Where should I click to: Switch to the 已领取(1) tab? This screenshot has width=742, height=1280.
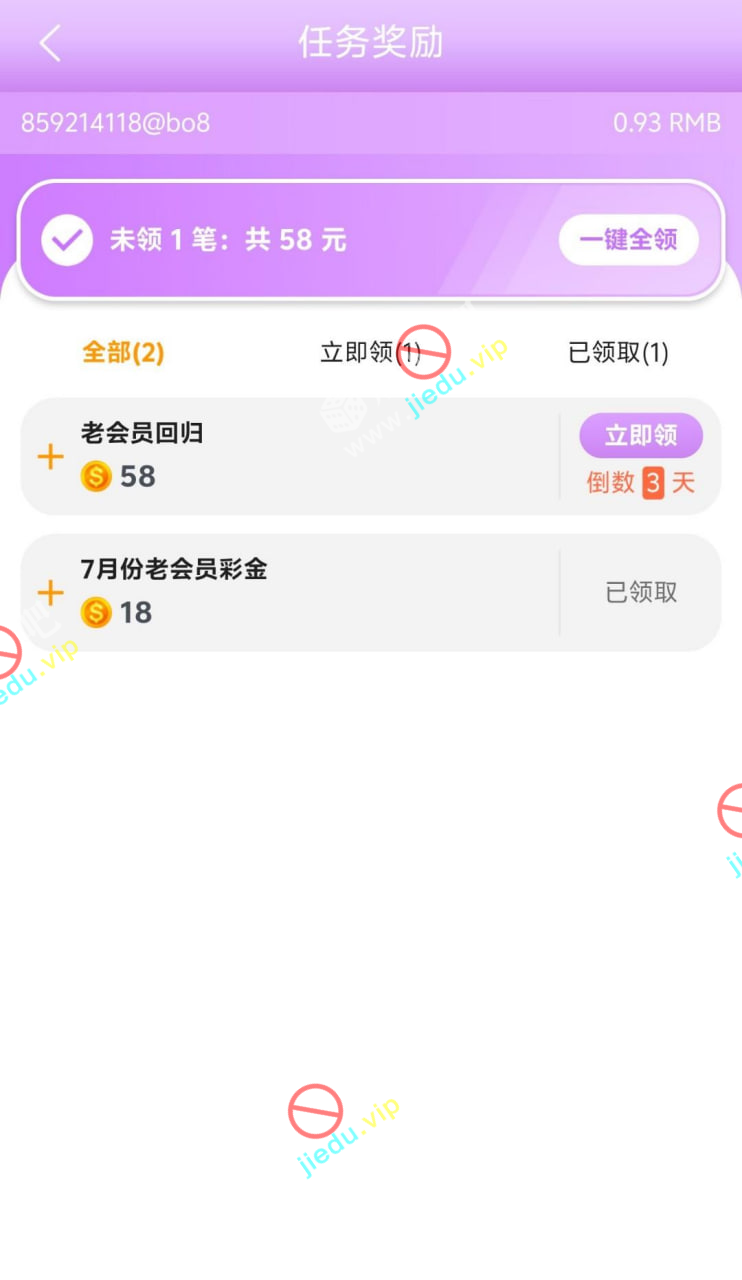[x=618, y=353]
